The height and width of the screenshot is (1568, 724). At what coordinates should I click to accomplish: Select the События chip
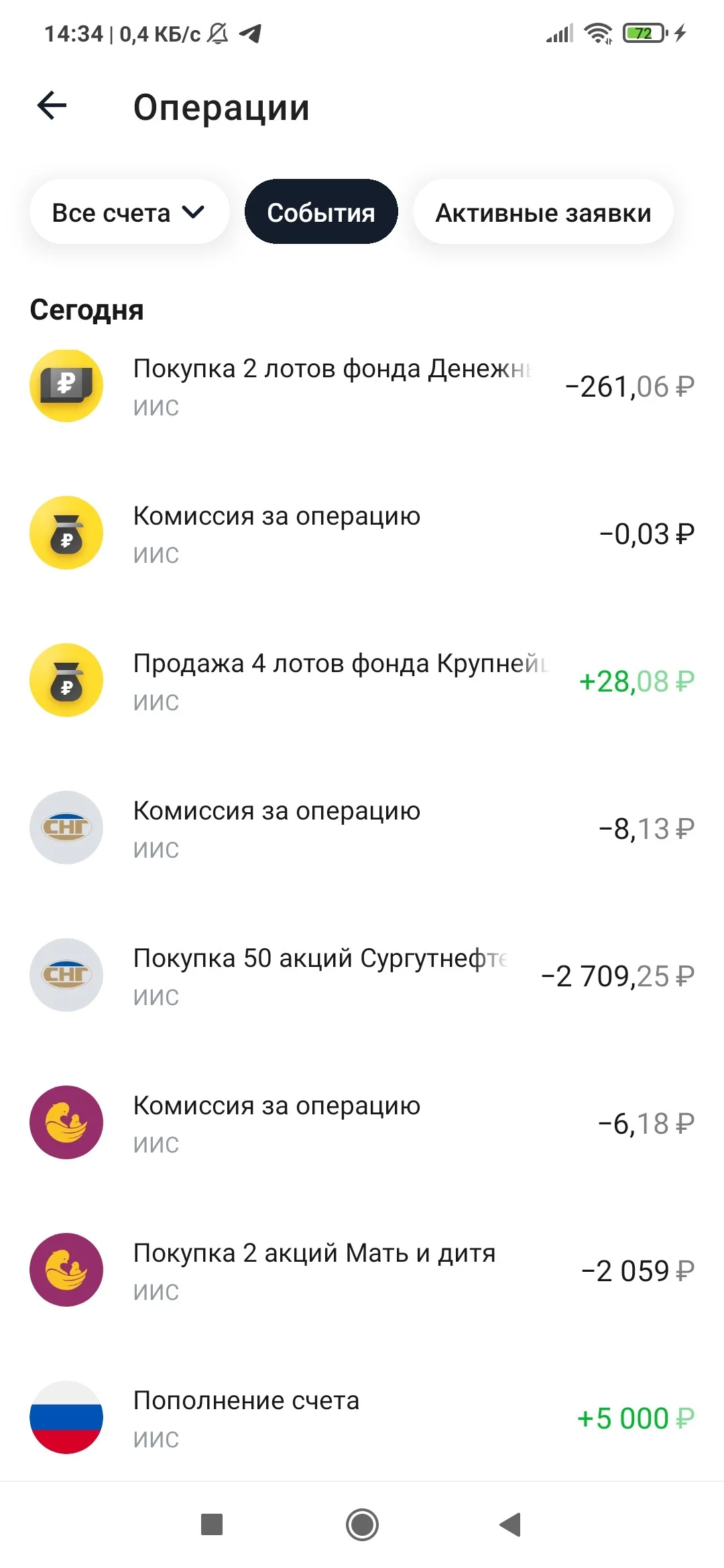pos(321,212)
